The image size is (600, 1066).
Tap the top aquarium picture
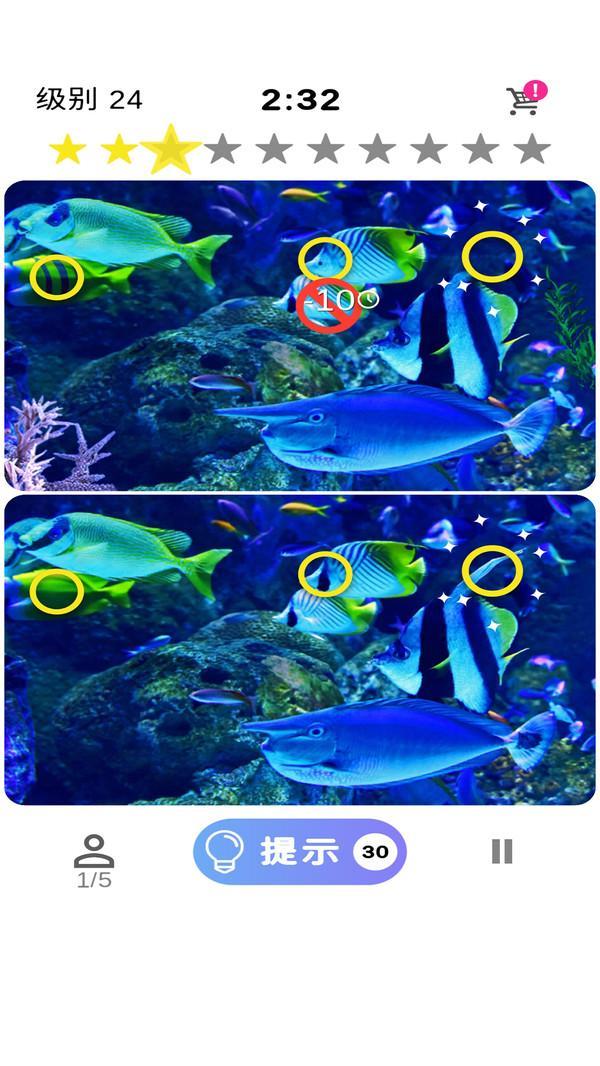[x=299, y=335]
